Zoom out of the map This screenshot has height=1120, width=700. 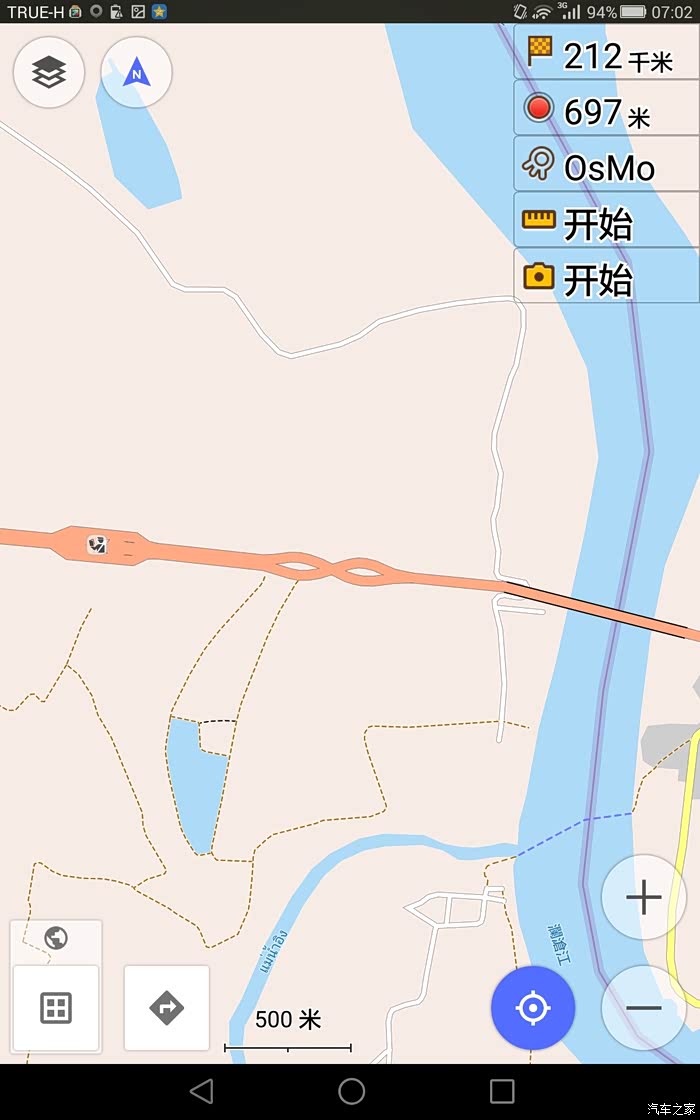pos(643,1007)
